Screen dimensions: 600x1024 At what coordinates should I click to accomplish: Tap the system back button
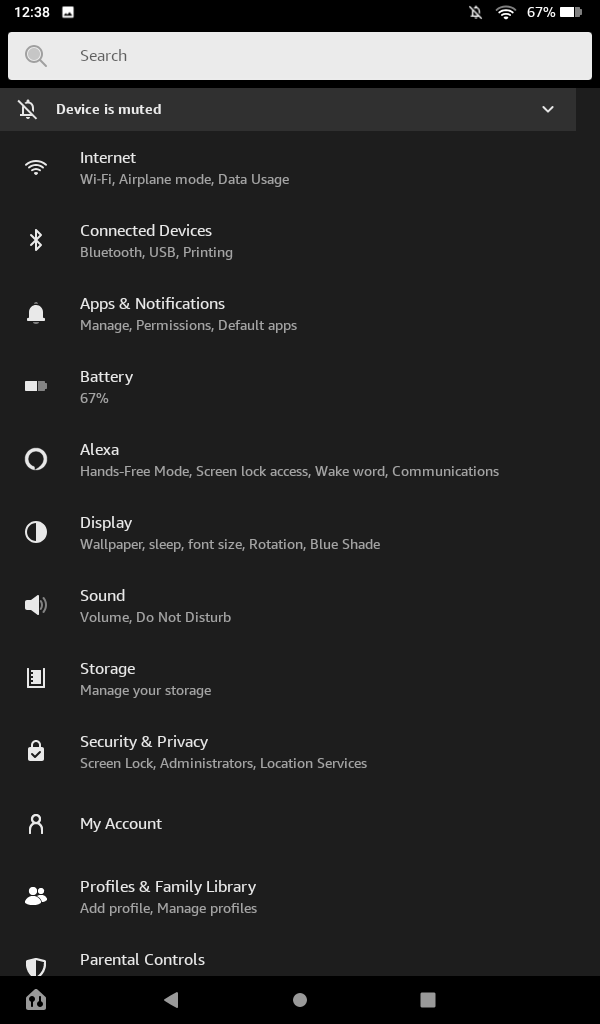(171, 1000)
